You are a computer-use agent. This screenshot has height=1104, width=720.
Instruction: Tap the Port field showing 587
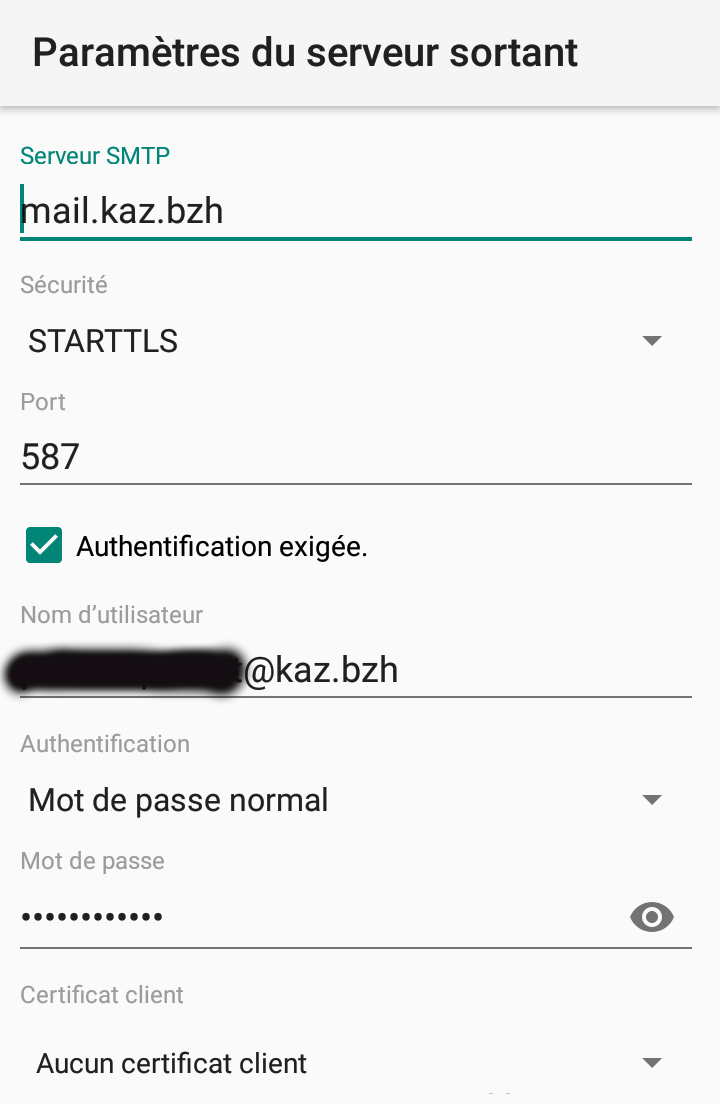355,458
